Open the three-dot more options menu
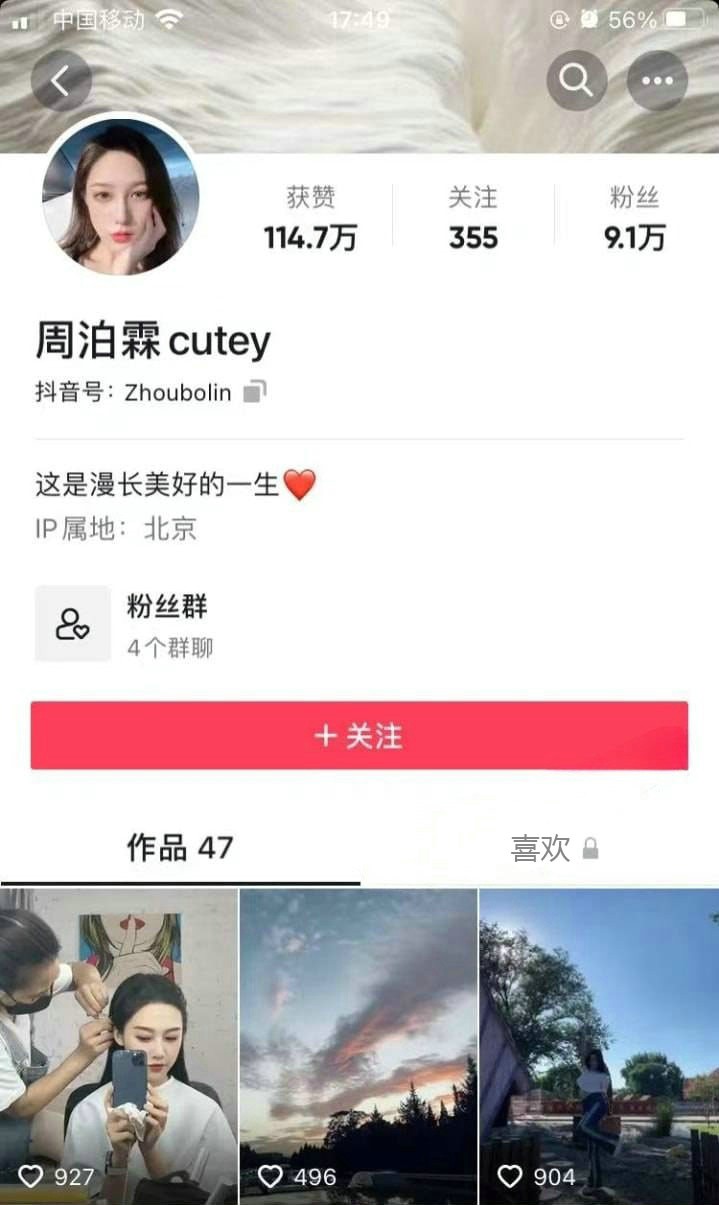The height and width of the screenshot is (1205, 719). coord(657,81)
